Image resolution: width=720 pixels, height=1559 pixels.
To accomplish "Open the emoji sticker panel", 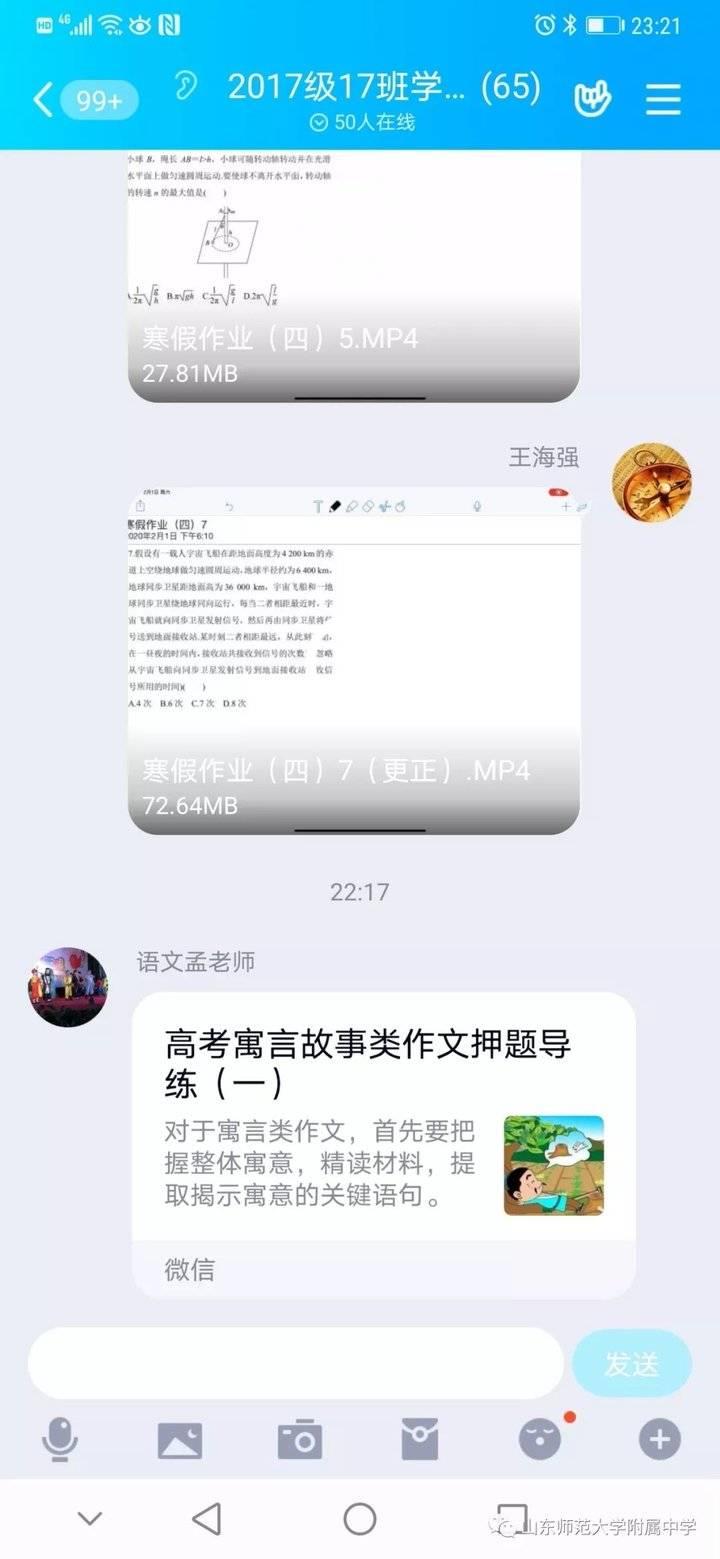I will tap(540, 1440).
